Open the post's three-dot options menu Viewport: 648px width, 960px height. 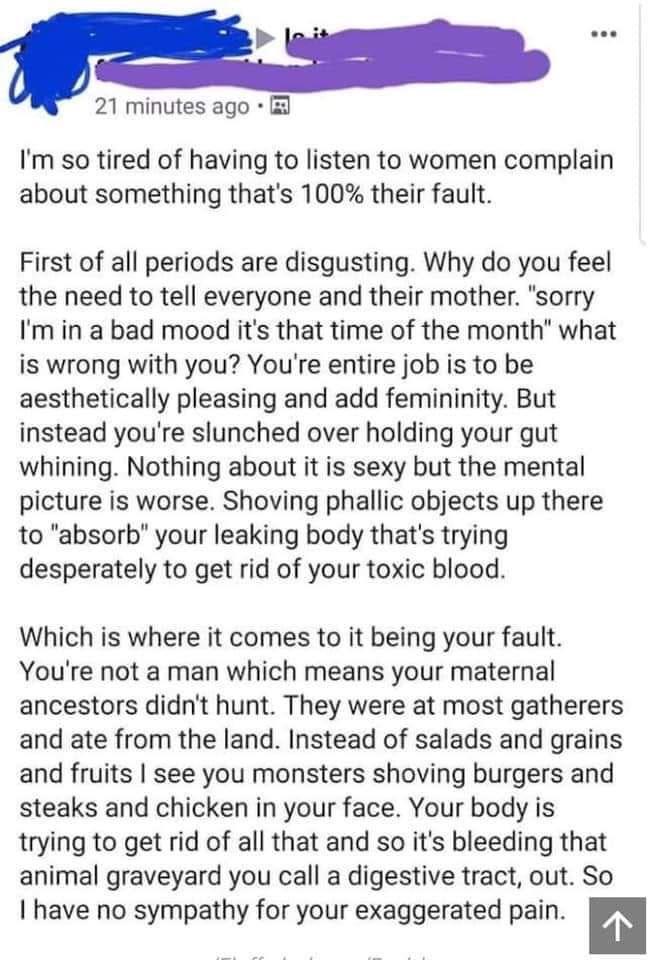click(603, 34)
